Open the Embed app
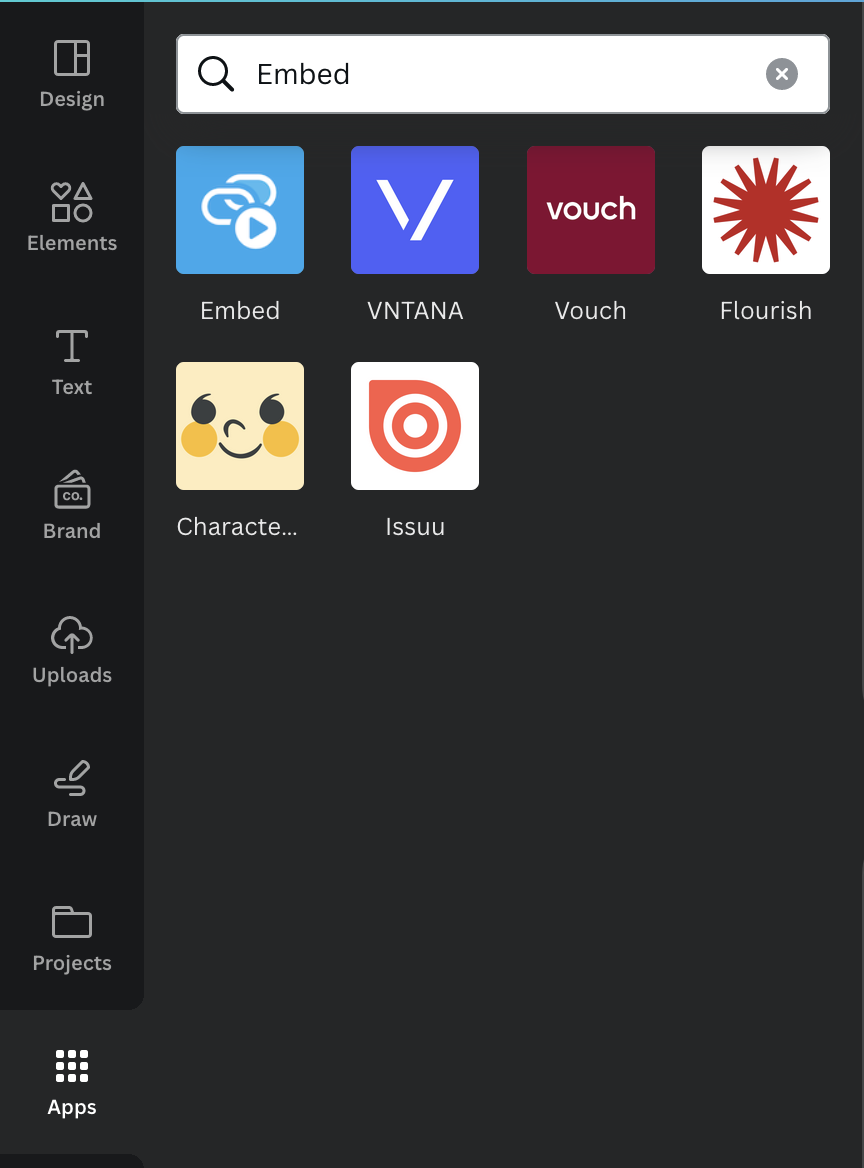This screenshot has width=864, height=1168. pyautogui.click(x=240, y=210)
